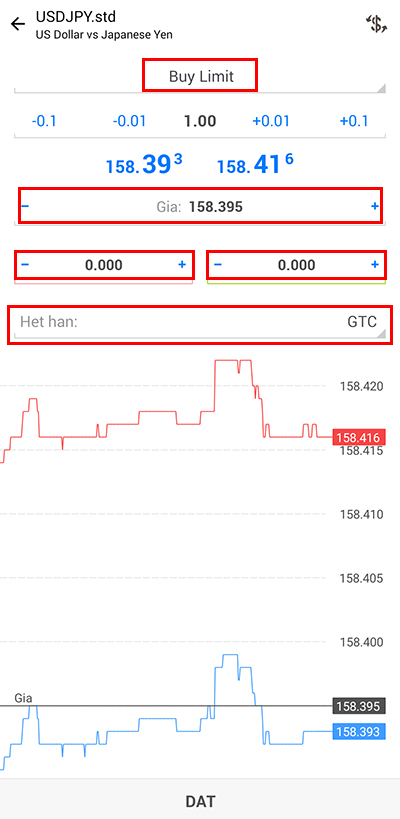The width and height of the screenshot is (400, 819).
Task: Increase volume by 0.01
Action: pyautogui.click(x=270, y=121)
